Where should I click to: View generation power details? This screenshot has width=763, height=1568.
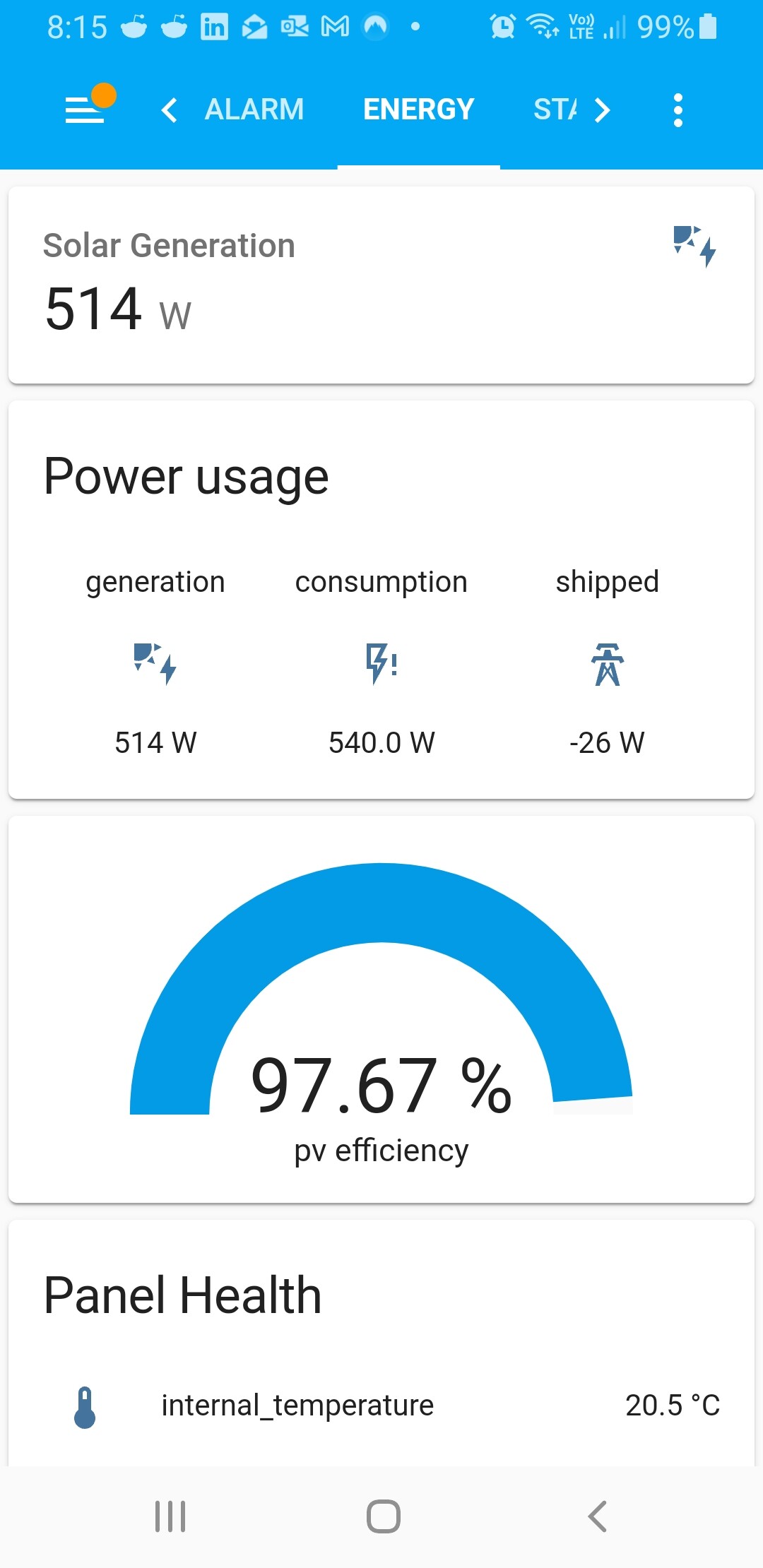(155, 664)
